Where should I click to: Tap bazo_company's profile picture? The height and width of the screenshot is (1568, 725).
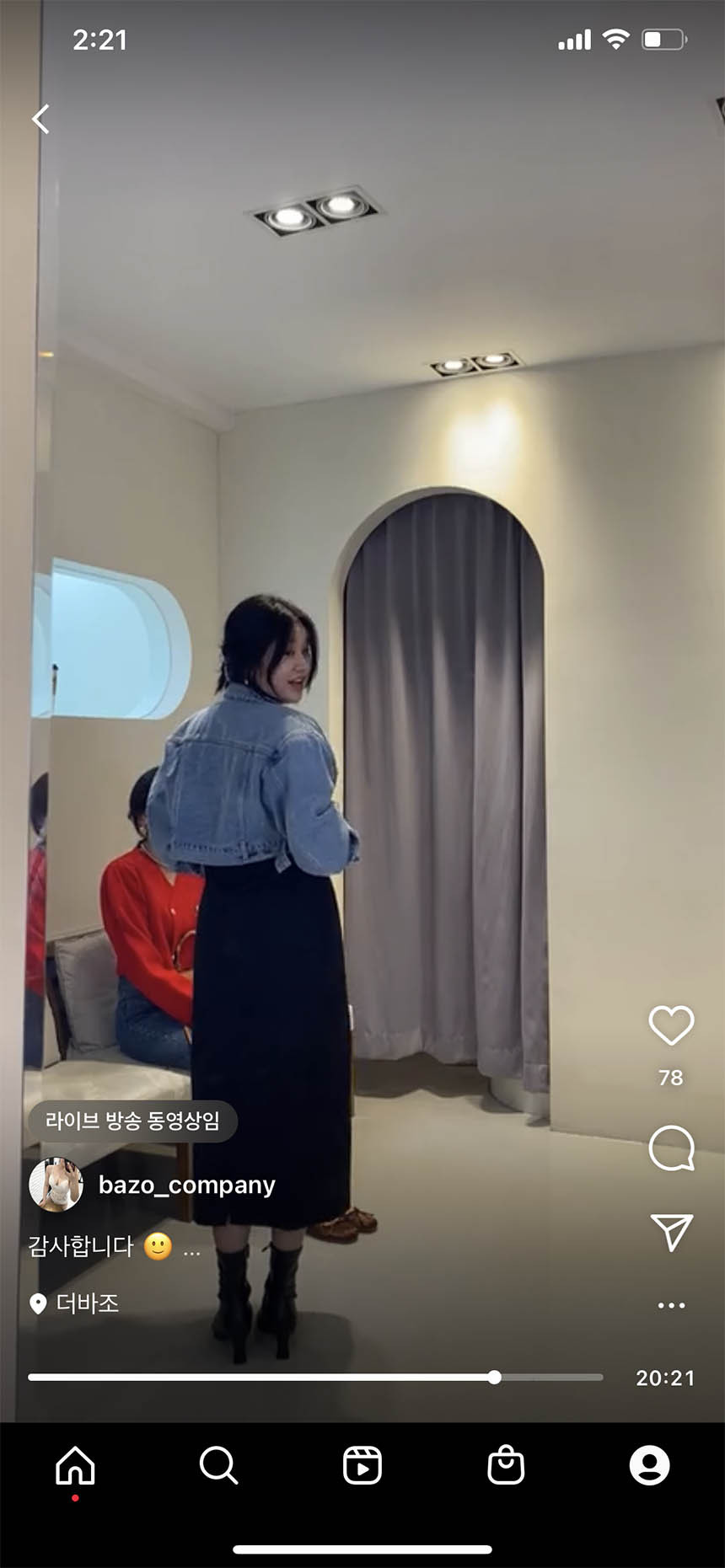(x=56, y=1184)
